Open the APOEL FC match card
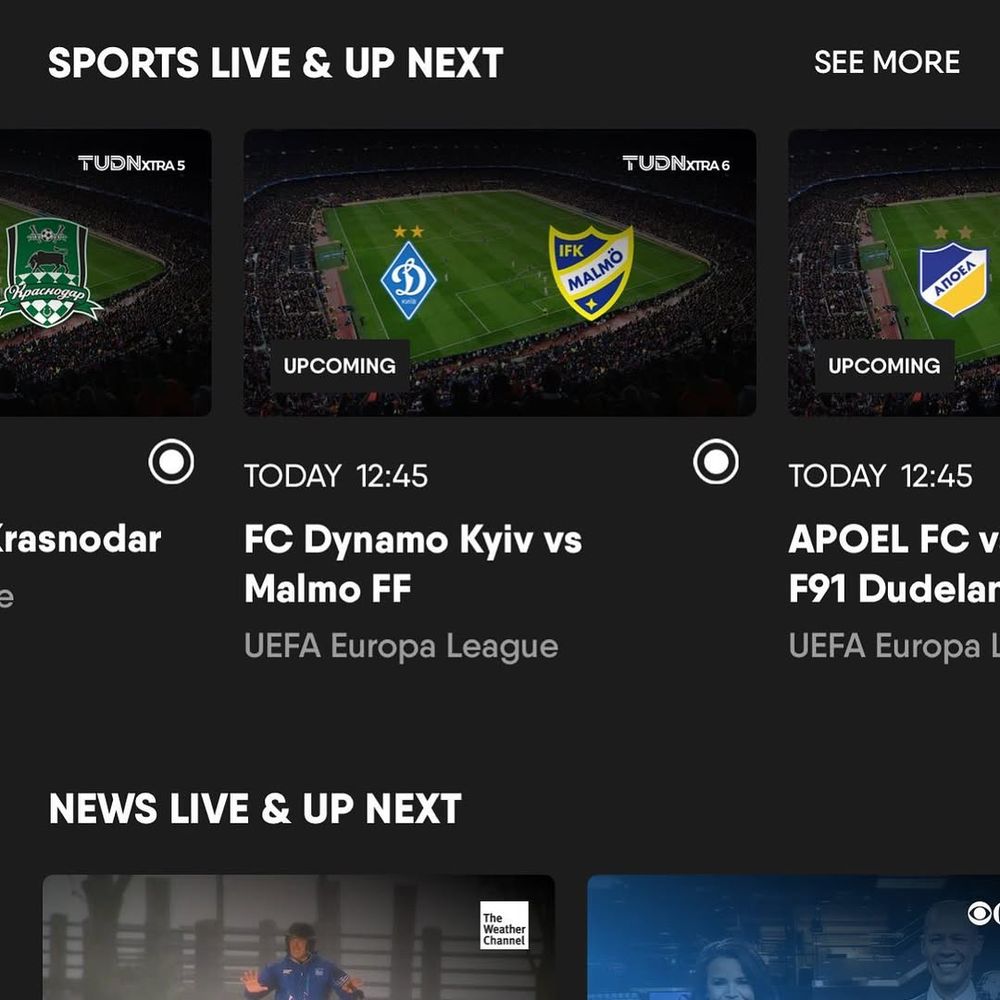 point(893,272)
